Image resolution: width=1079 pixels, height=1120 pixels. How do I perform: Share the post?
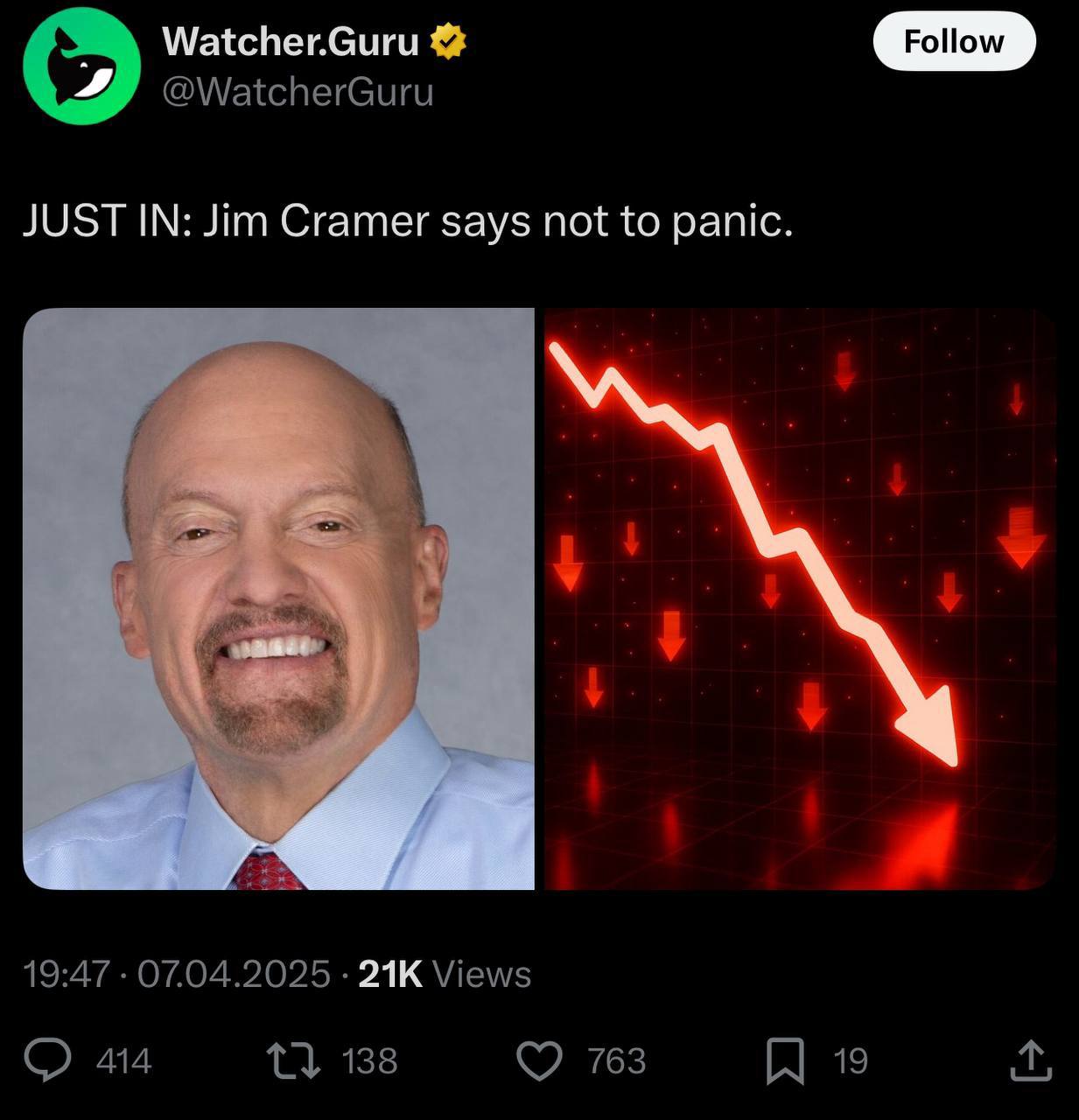(1031, 1060)
